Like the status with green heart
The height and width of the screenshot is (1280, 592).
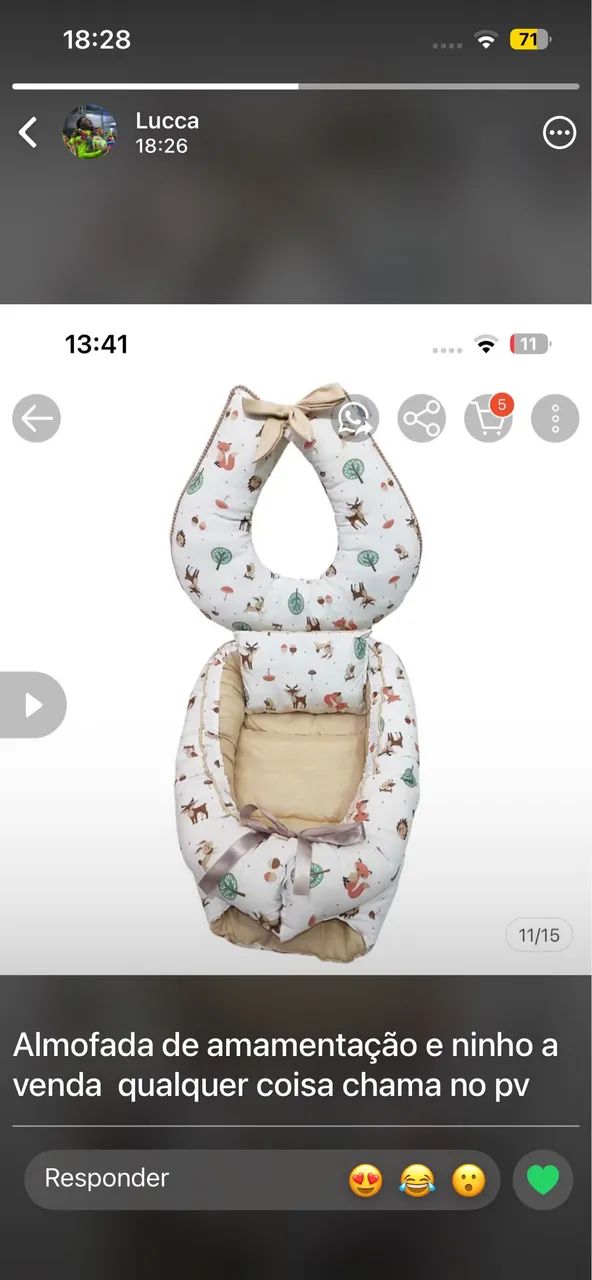click(543, 1180)
